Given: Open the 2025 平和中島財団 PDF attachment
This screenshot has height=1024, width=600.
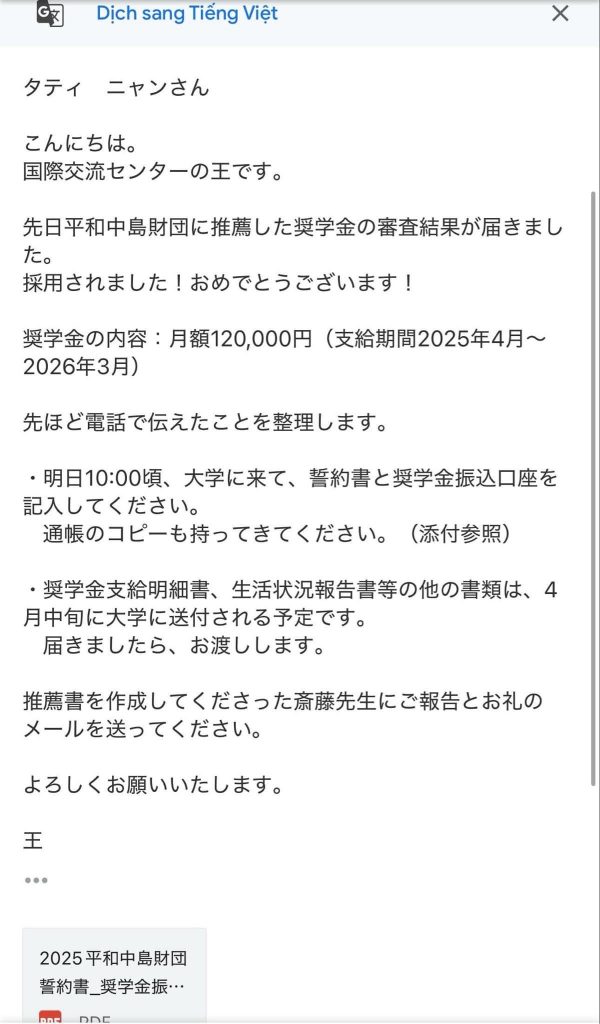Looking at the screenshot, I should click(x=114, y=976).
